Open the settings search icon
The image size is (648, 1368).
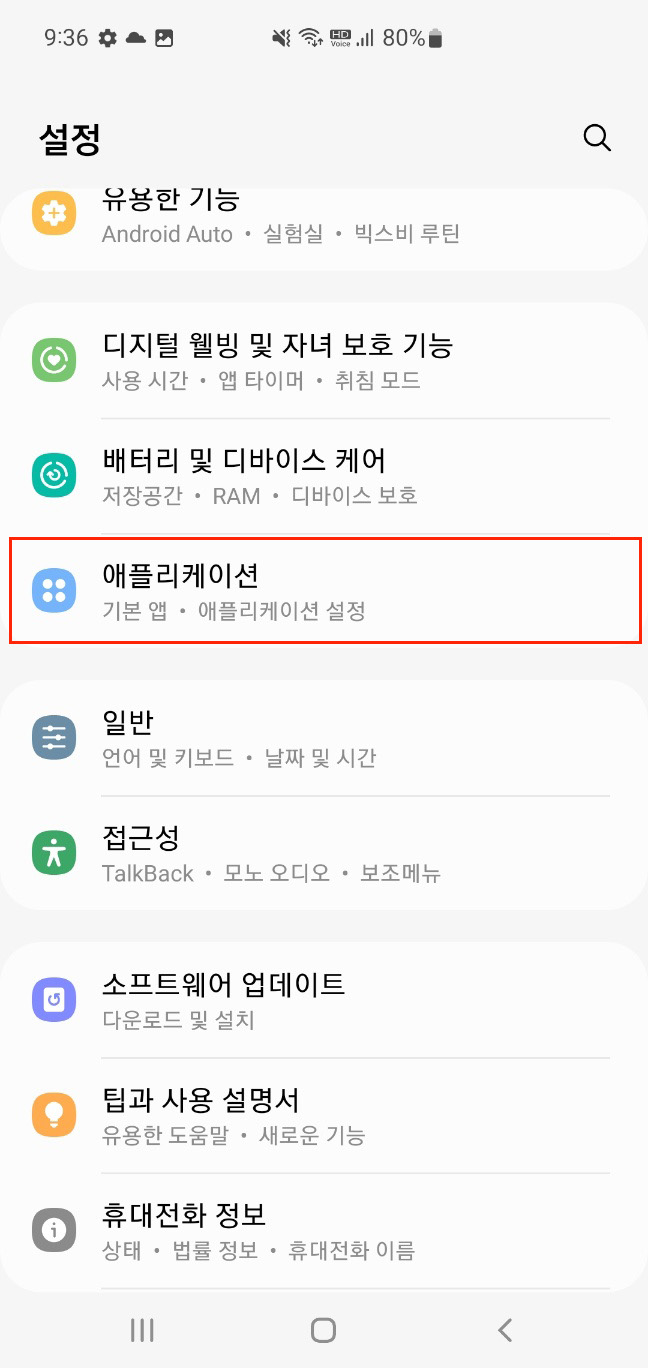(597, 138)
